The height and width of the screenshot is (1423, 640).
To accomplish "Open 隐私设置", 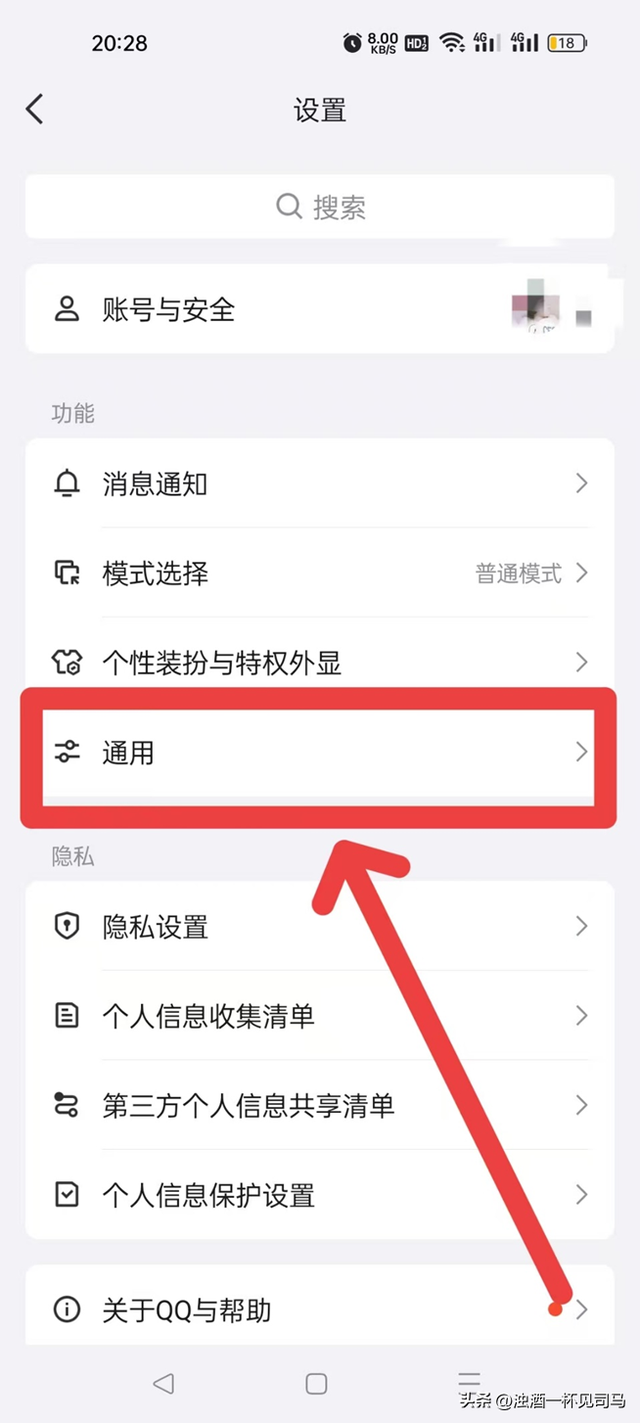I will coord(320,927).
